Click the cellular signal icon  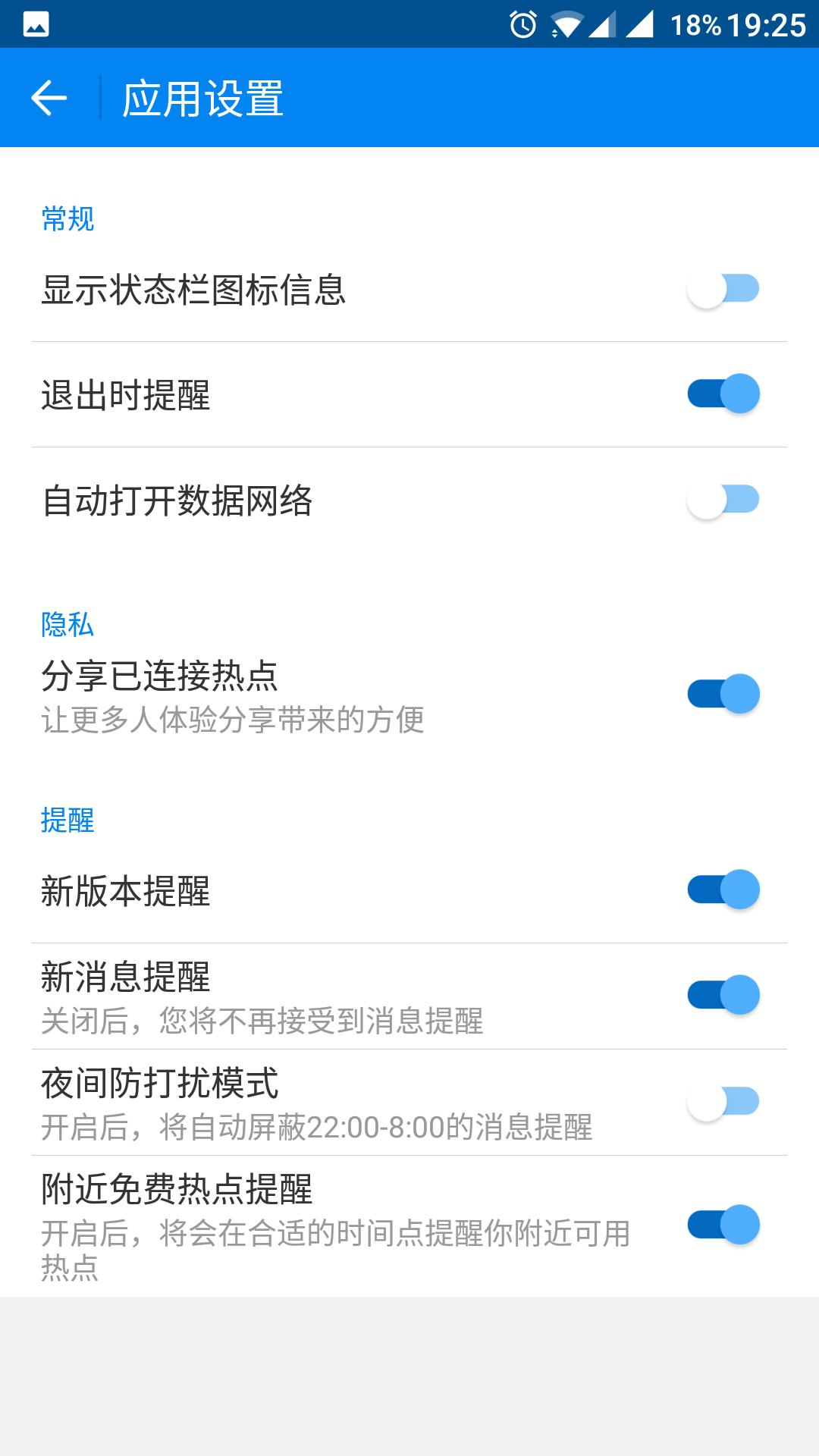[x=603, y=24]
